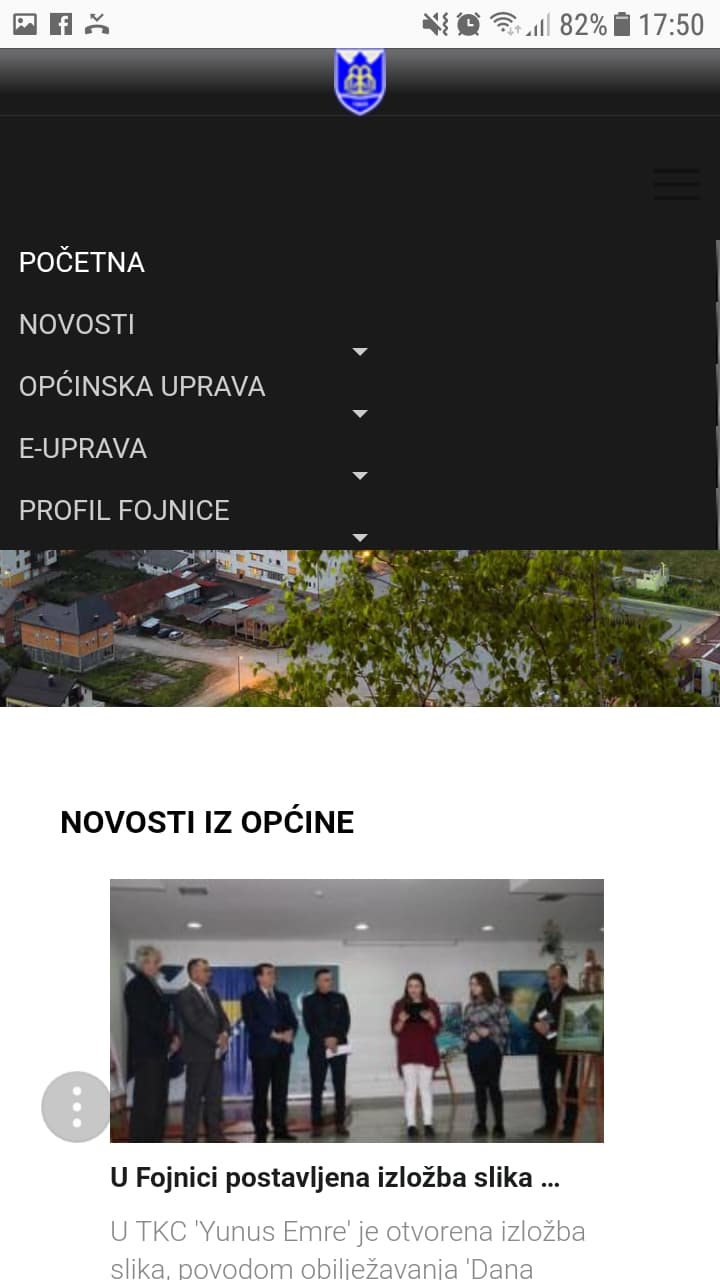Screen dimensions: 720x1280
Task: Go to NOVOSTI section
Action: tap(77, 324)
